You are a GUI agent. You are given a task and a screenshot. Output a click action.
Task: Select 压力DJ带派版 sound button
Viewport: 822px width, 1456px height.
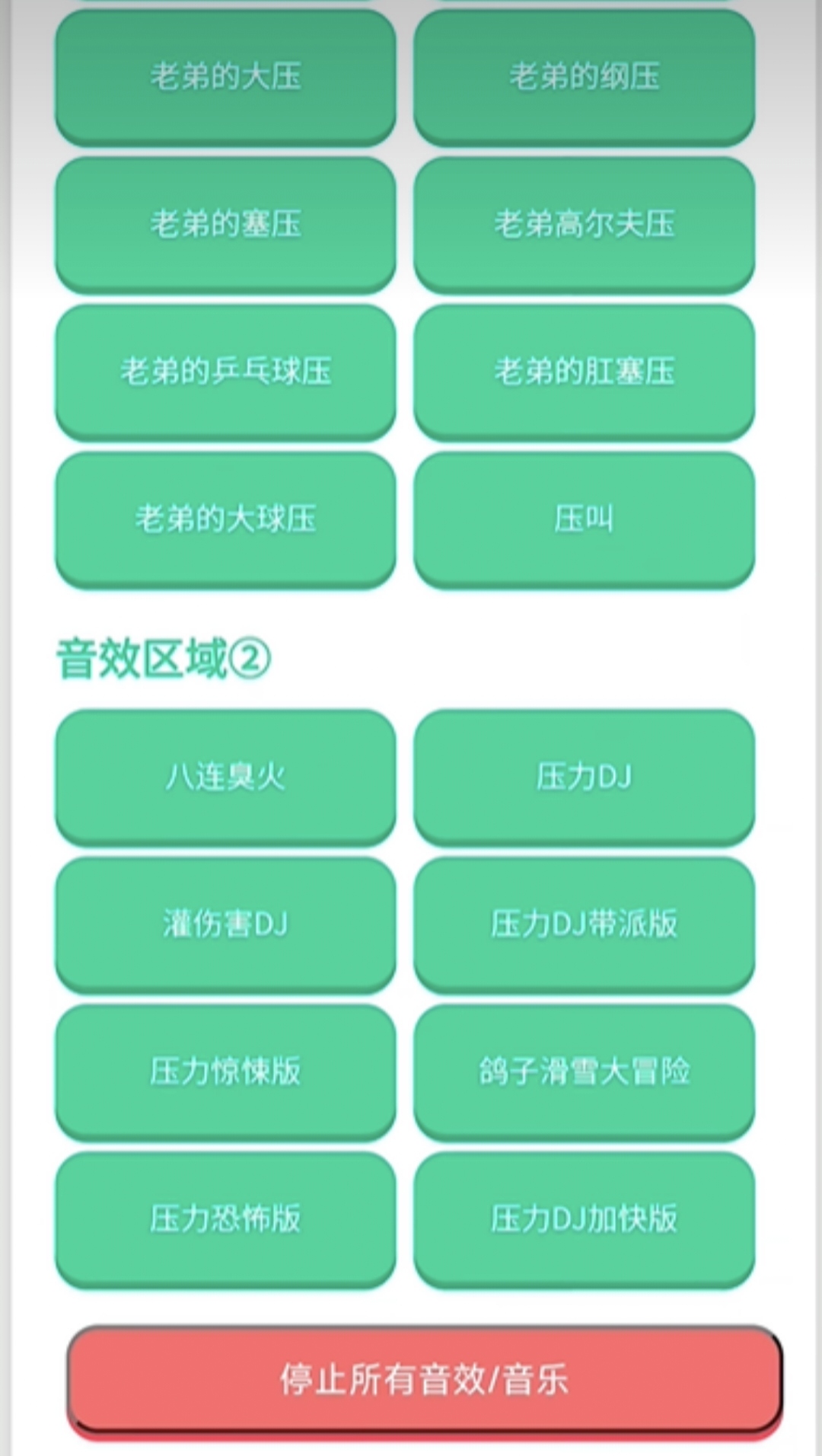click(x=584, y=924)
